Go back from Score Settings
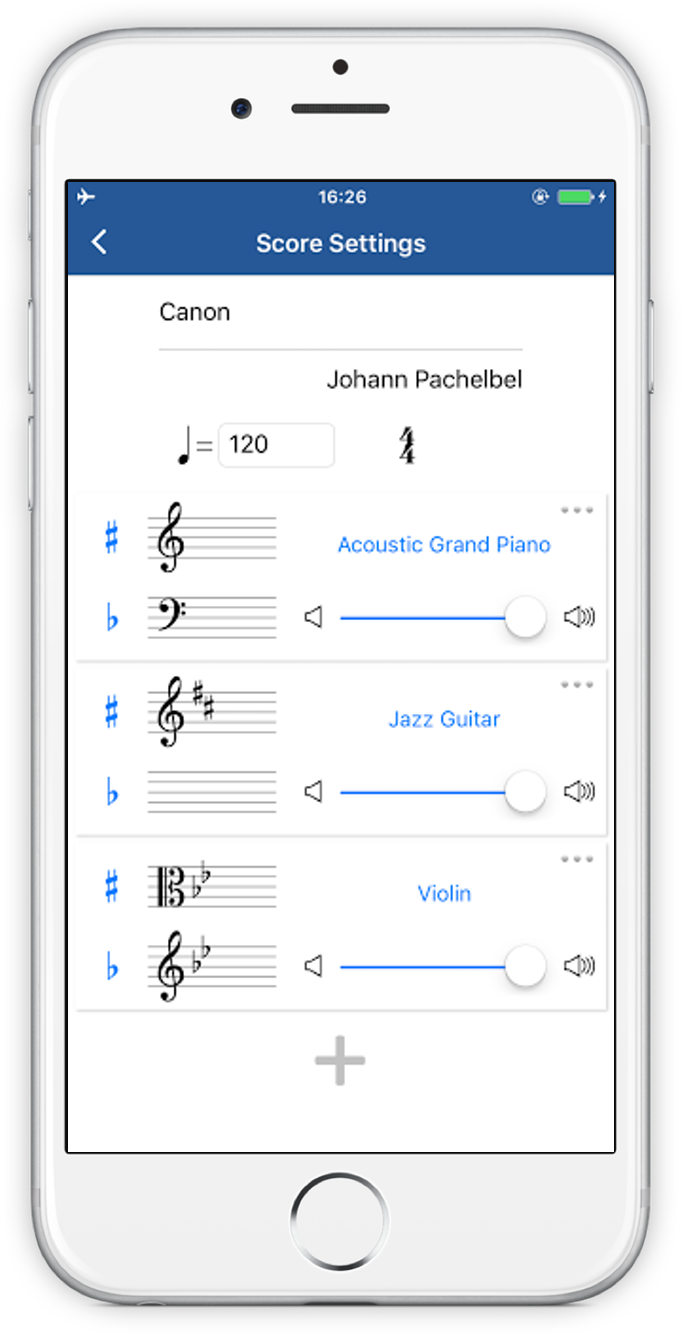Viewport: 682px width, 1334px height. [x=99, y=242]
